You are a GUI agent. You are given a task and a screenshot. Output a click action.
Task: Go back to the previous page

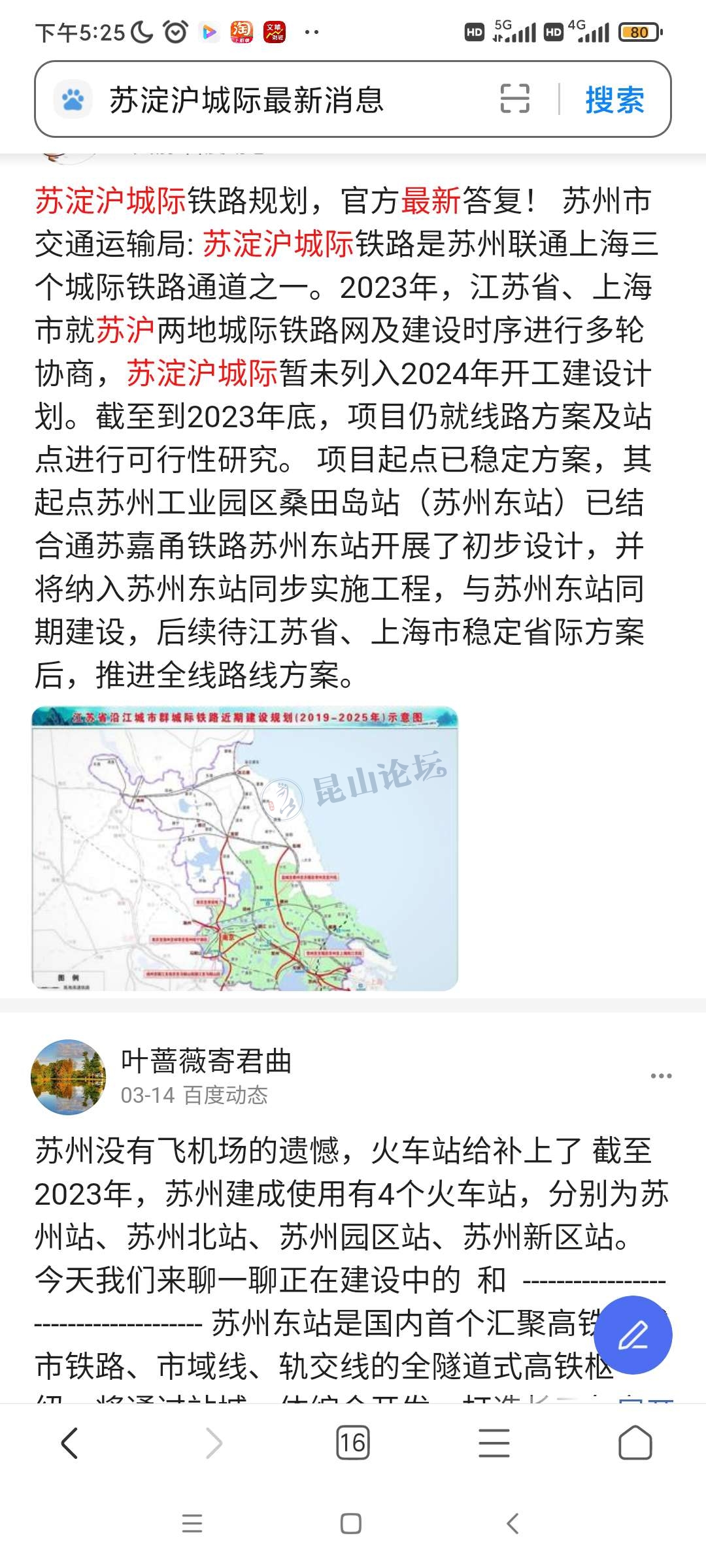click(x=69, y=1443)
